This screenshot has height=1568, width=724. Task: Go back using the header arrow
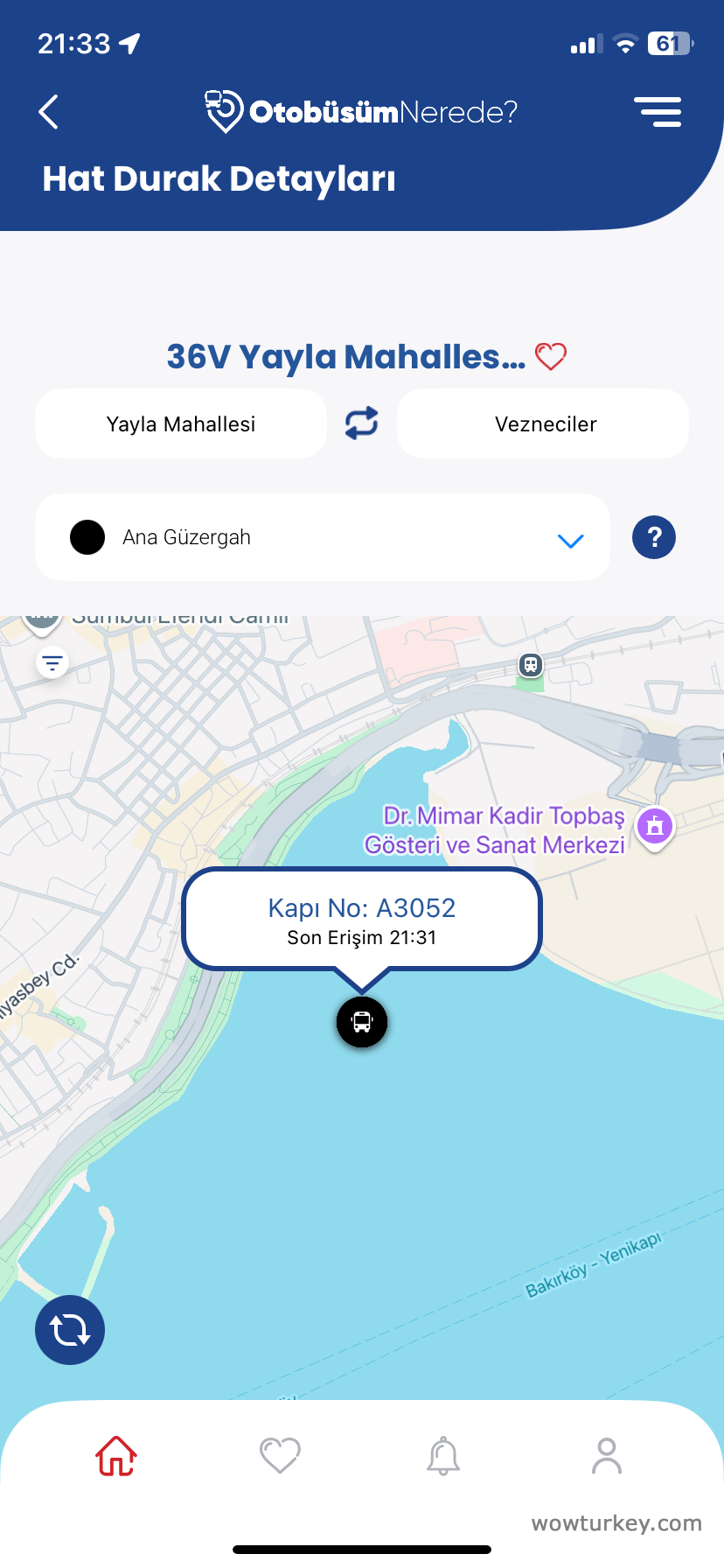pos(49,112)
